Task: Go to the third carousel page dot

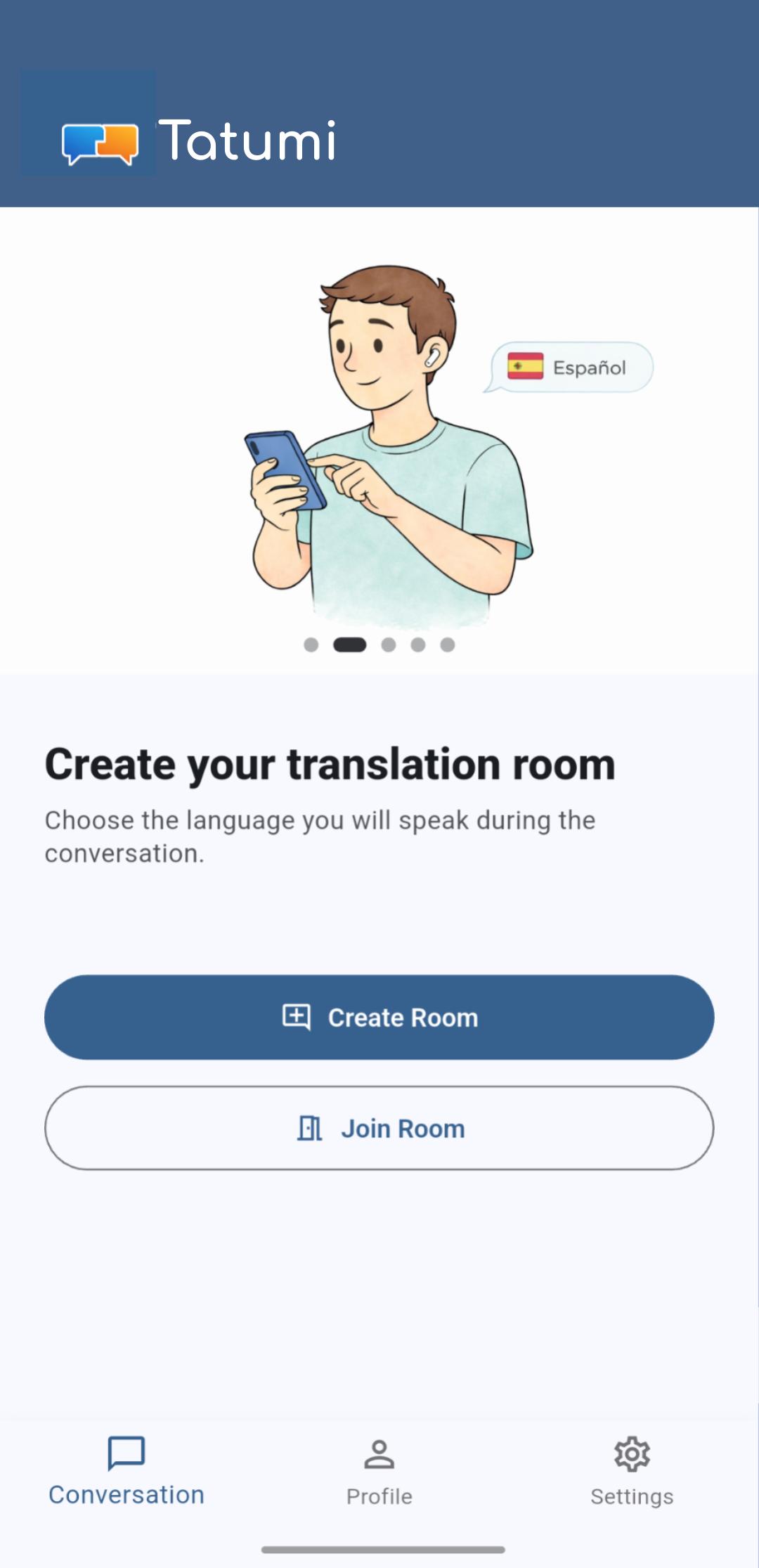Action: pos(389,644)
